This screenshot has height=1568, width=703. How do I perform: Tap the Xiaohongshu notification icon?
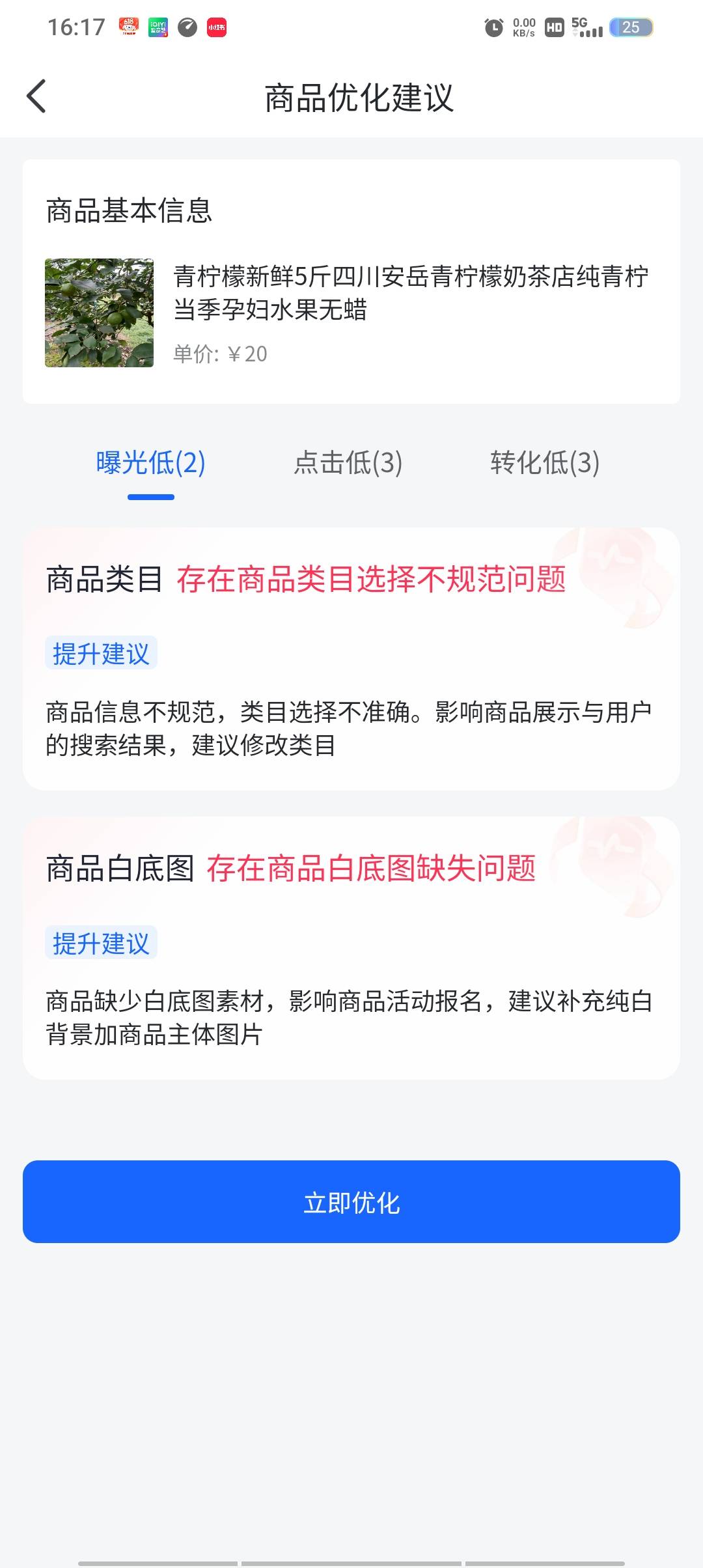[217, 28]
